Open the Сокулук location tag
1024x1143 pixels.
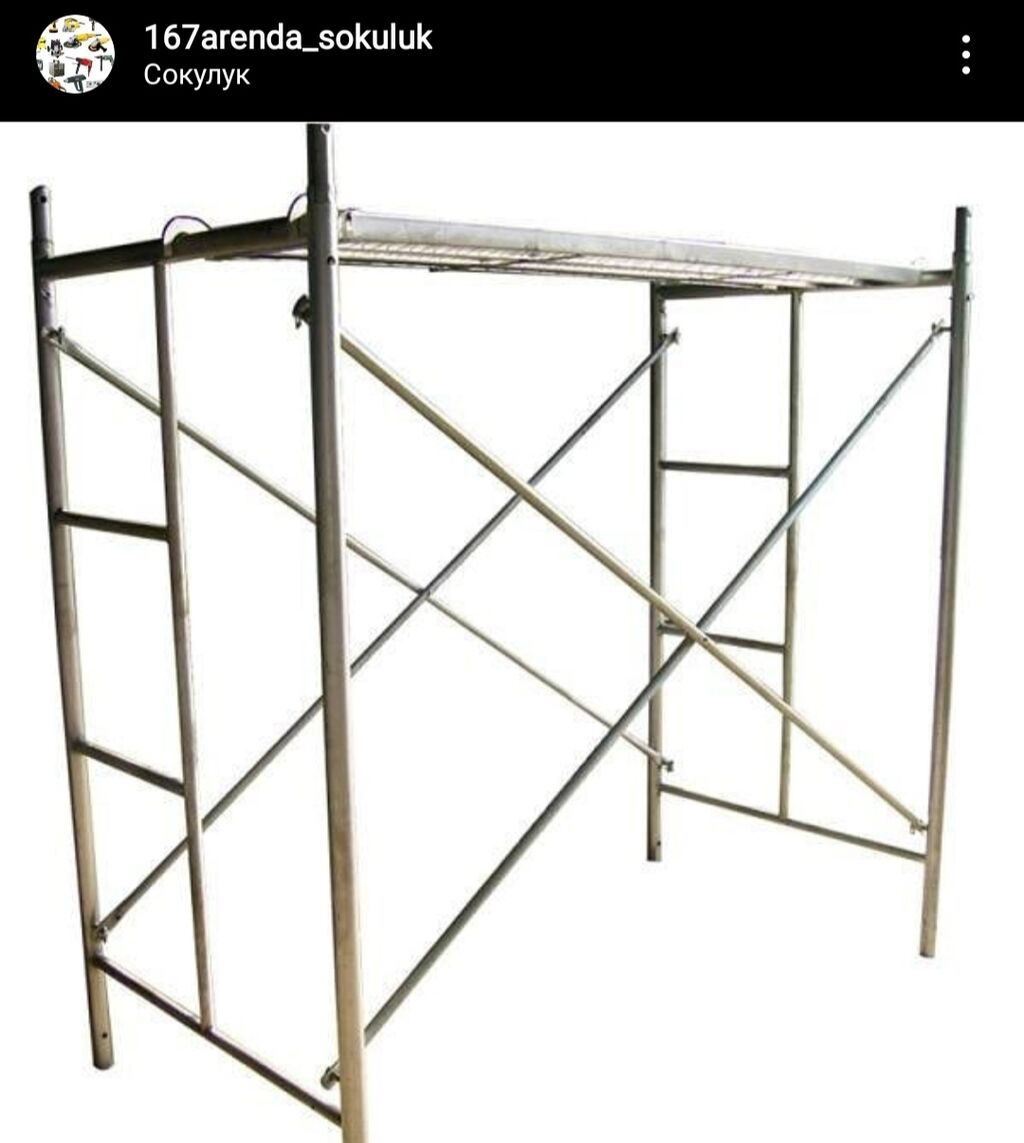click(x=196, y=76)
